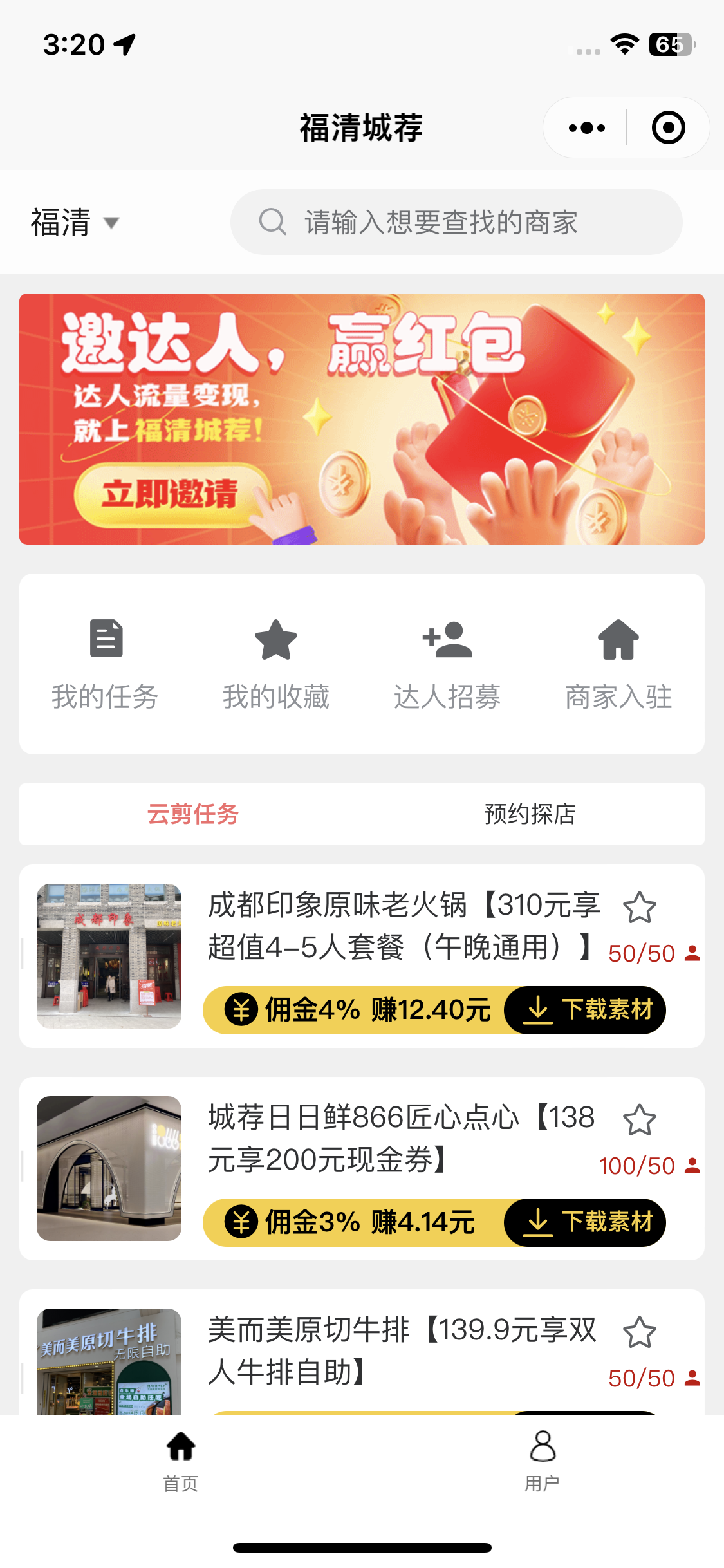
Task: Expand the 福清 city dropdown
Action: tap(75, 223)
